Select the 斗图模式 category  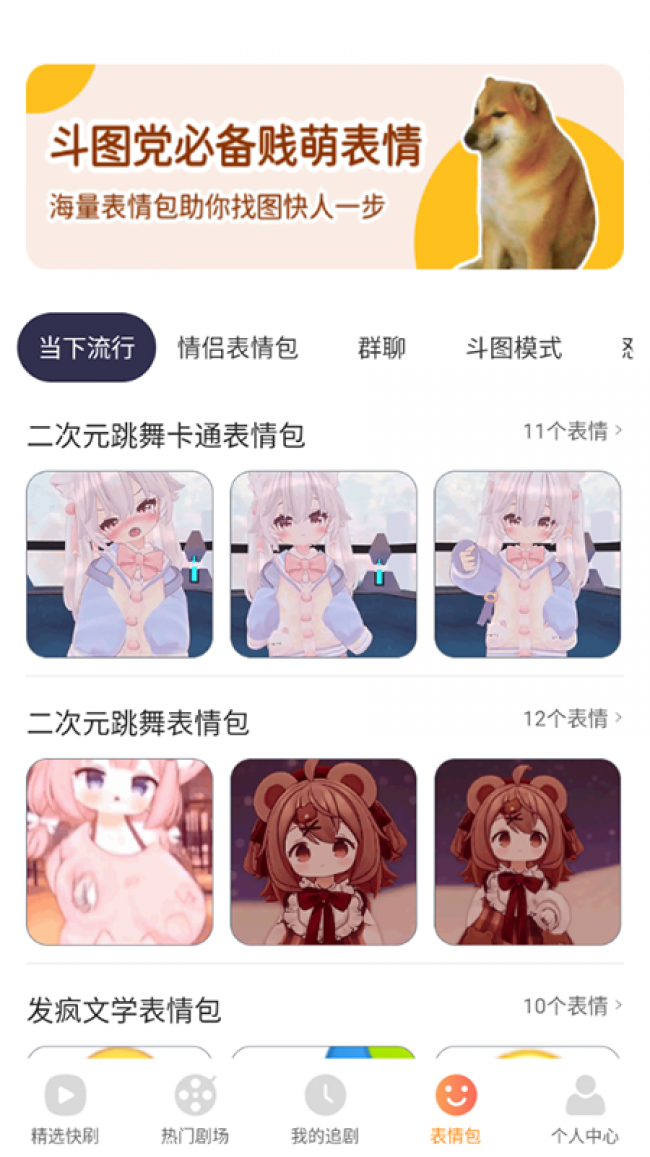pos(514,348)
